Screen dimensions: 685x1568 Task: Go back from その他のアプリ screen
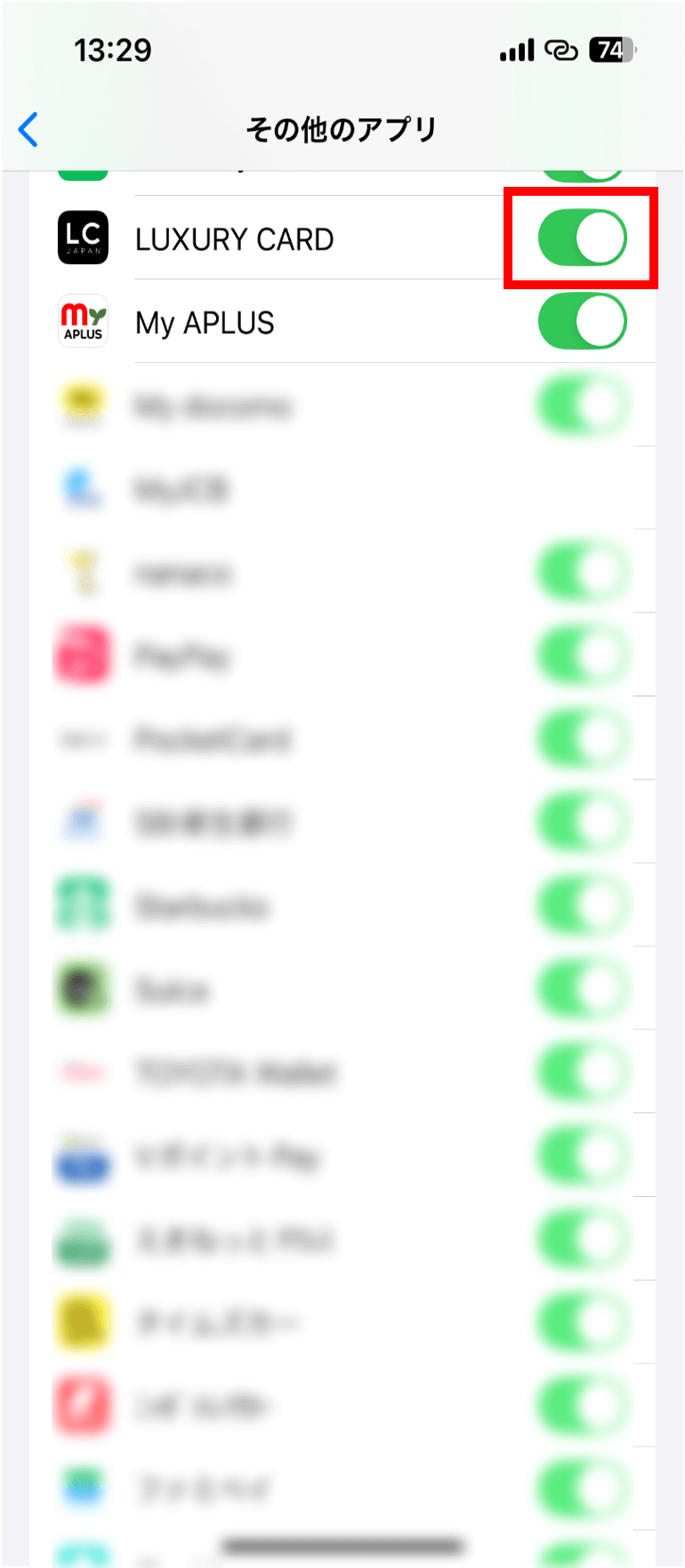(29, 130)
